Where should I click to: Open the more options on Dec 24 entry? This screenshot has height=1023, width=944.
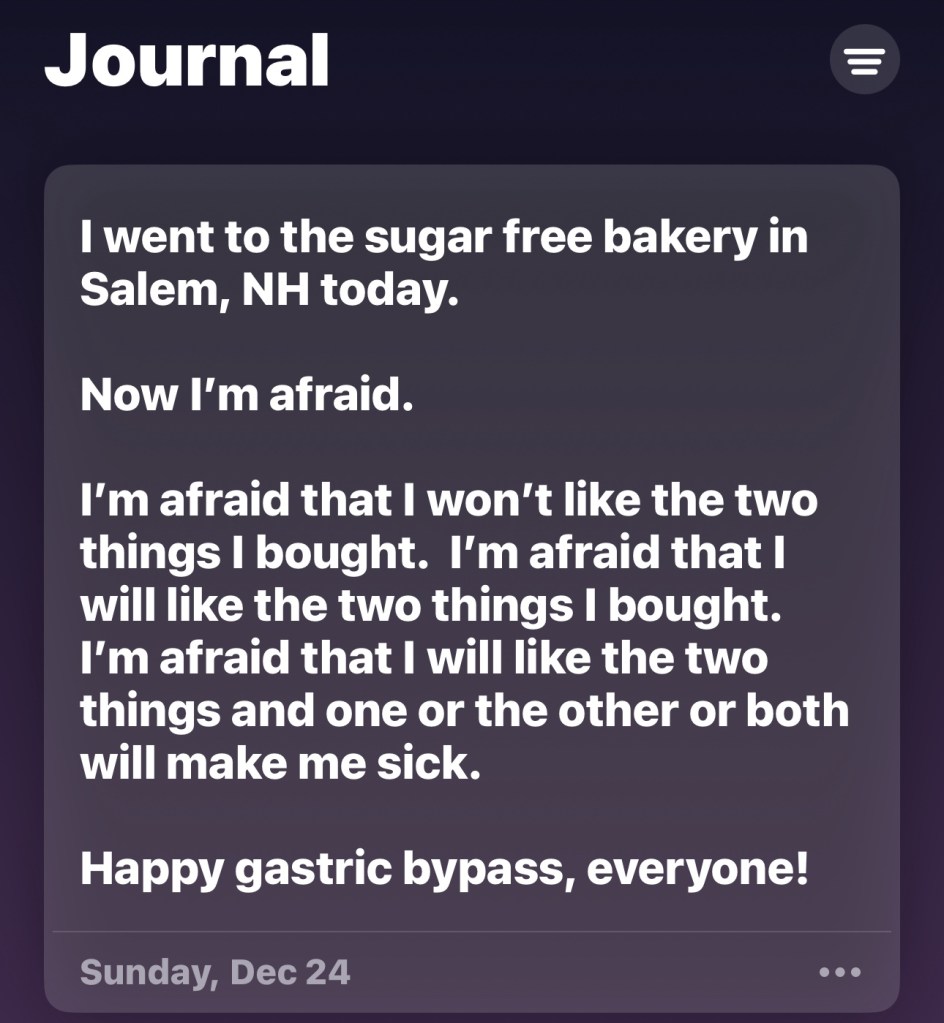[839, 971]
